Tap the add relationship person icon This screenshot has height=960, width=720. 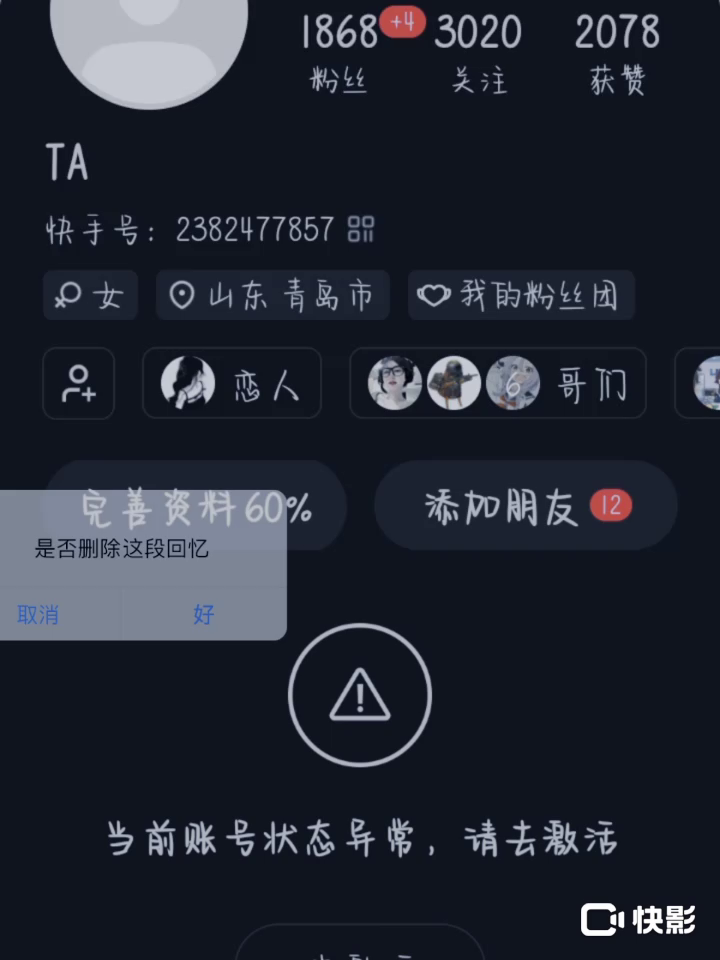click(x=78, y=383)
